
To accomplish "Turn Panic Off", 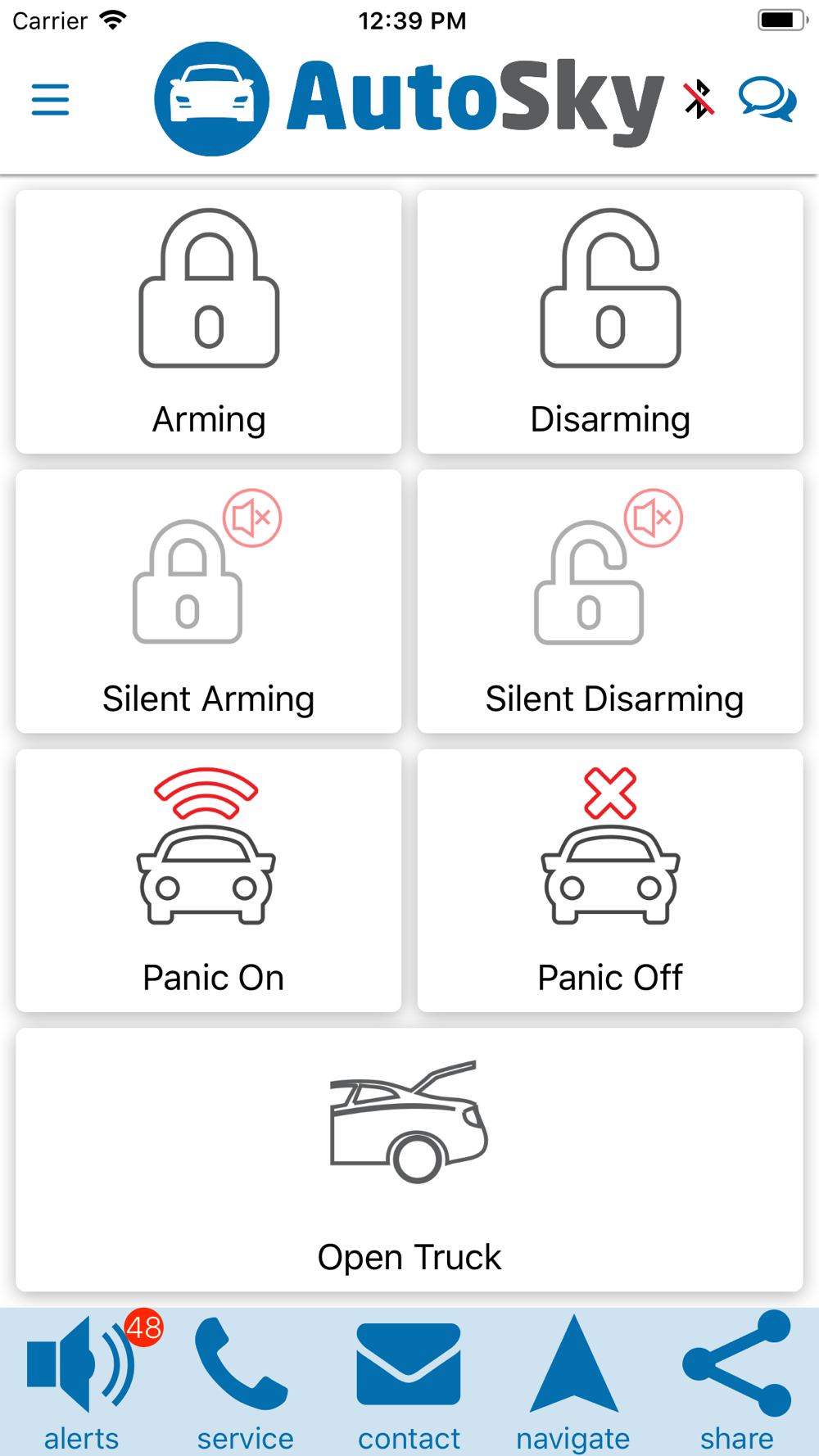I will point(610,880).
